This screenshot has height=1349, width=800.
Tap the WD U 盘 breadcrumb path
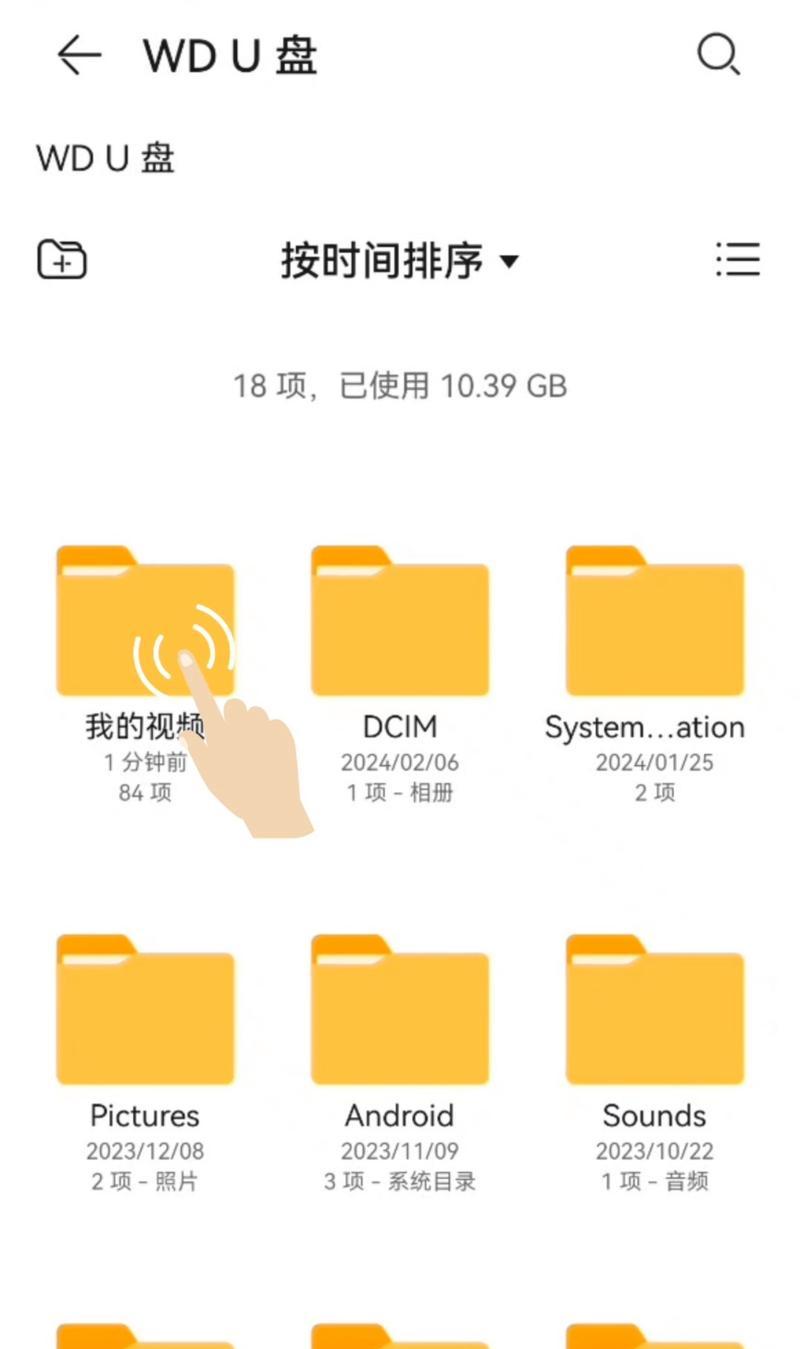[106, 158]
